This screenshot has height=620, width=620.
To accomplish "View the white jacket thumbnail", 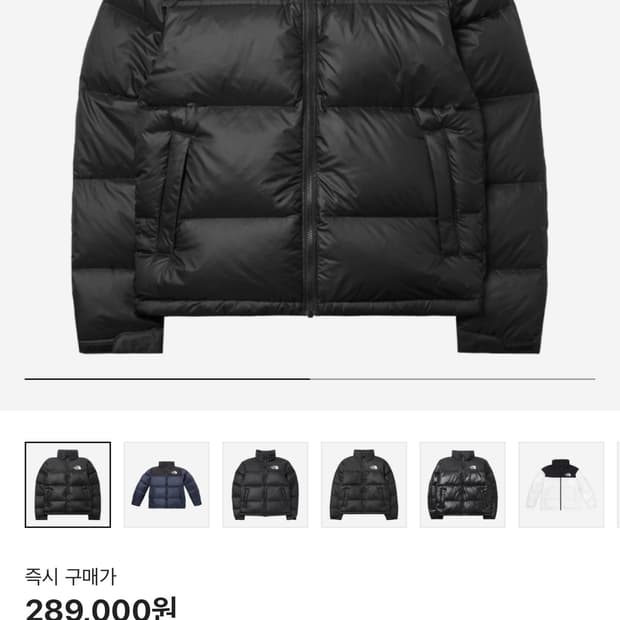I will click(x=561, y=485).
